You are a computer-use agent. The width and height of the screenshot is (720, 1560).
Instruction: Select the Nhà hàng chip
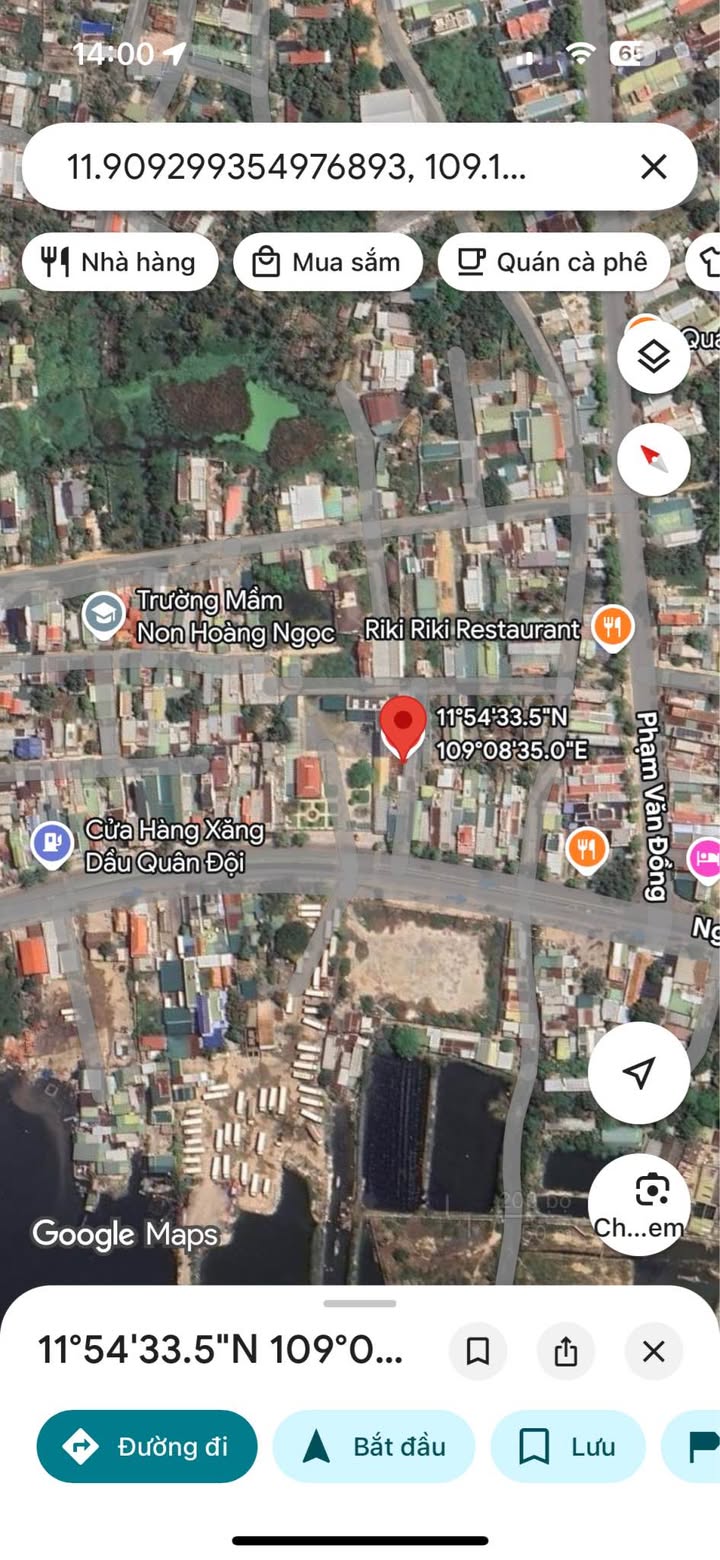click(x=120, y=262)
